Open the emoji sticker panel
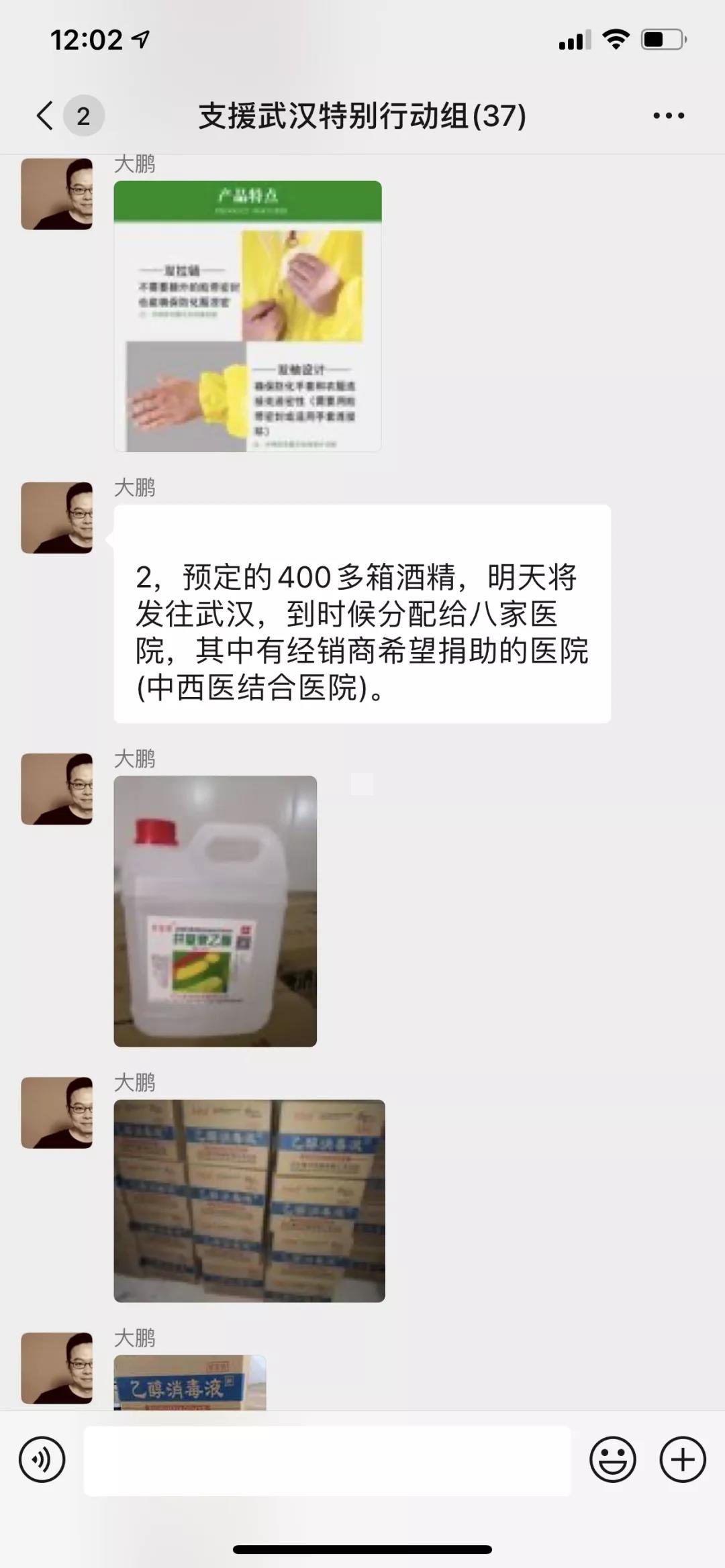The height and width of the screenshot is (1568, 725). click(612, 1459)
